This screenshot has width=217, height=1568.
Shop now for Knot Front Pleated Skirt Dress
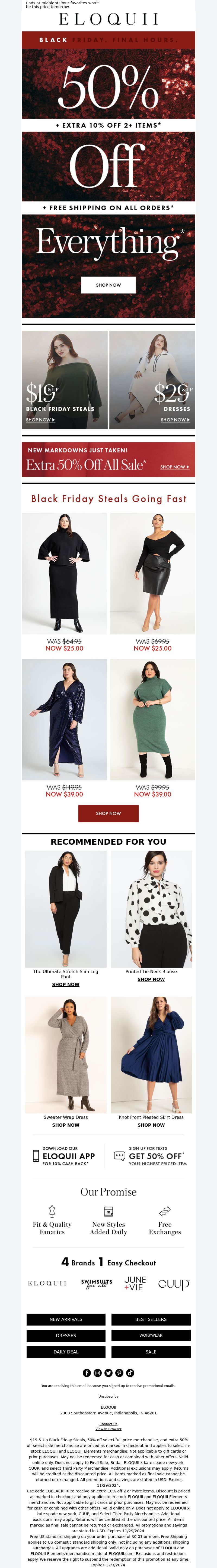tap(151, 1125)
